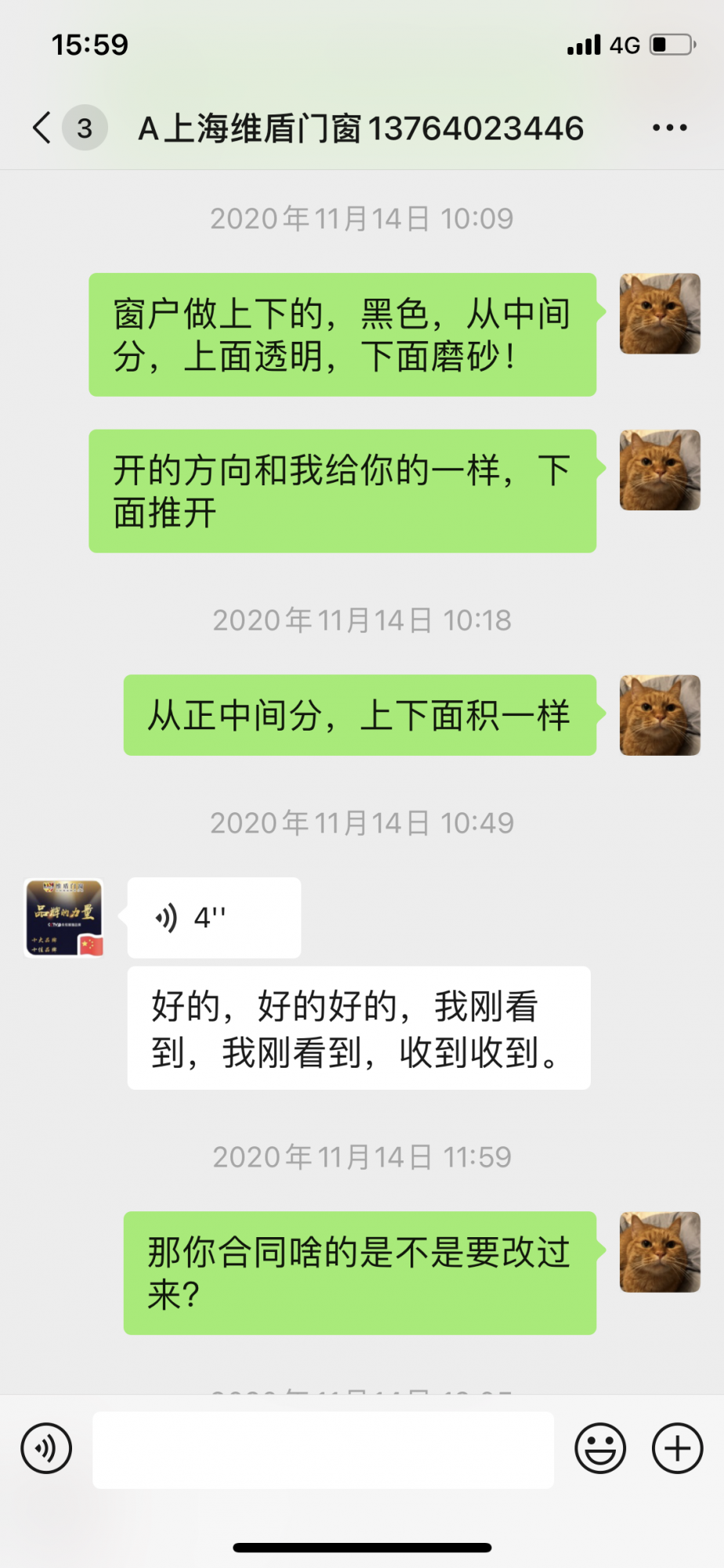Open the emoji sticker panel
724x1568 pixels.
(600, 1449)
